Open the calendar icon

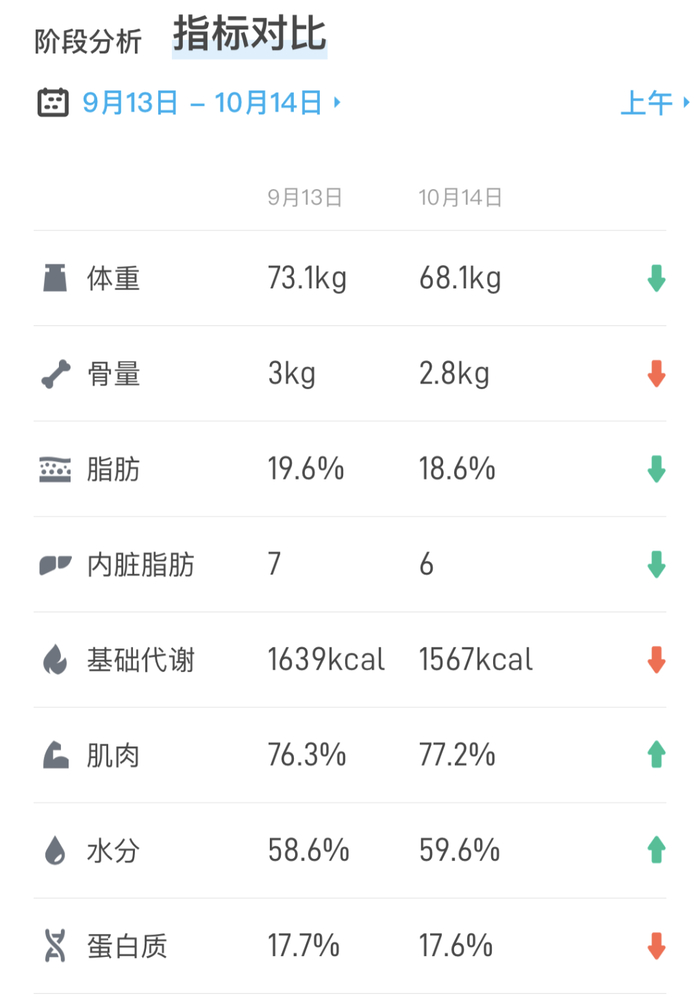(x=53, y=102)
